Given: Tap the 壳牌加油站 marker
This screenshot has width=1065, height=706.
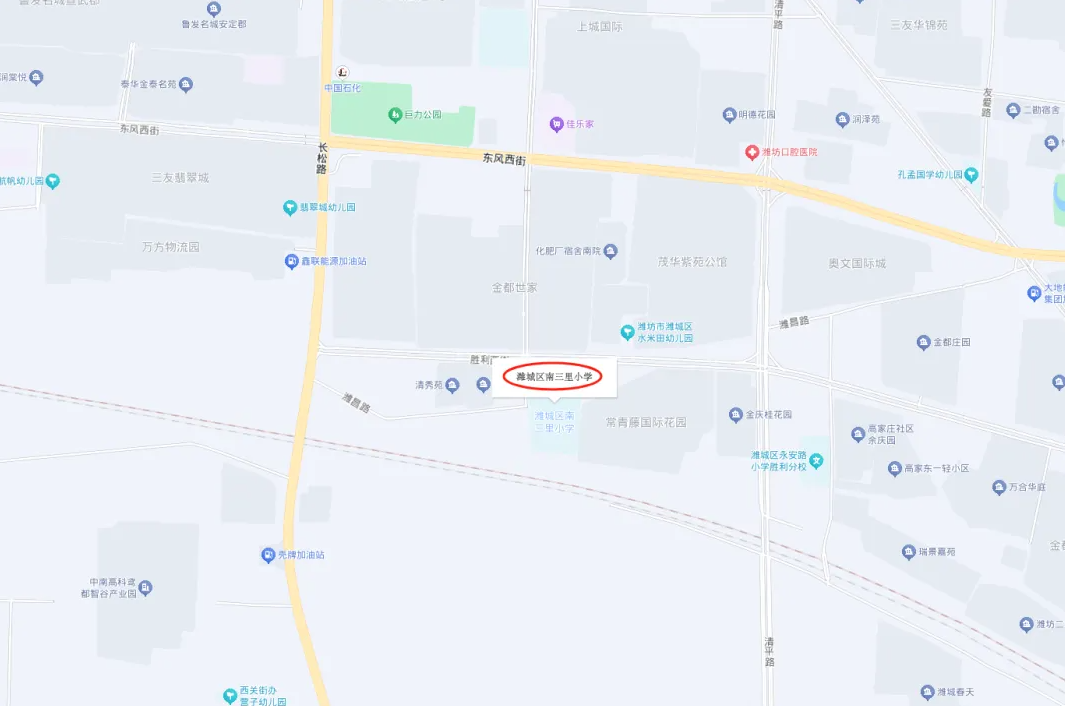Looking at the screenshot, I should tap(267, 555).
